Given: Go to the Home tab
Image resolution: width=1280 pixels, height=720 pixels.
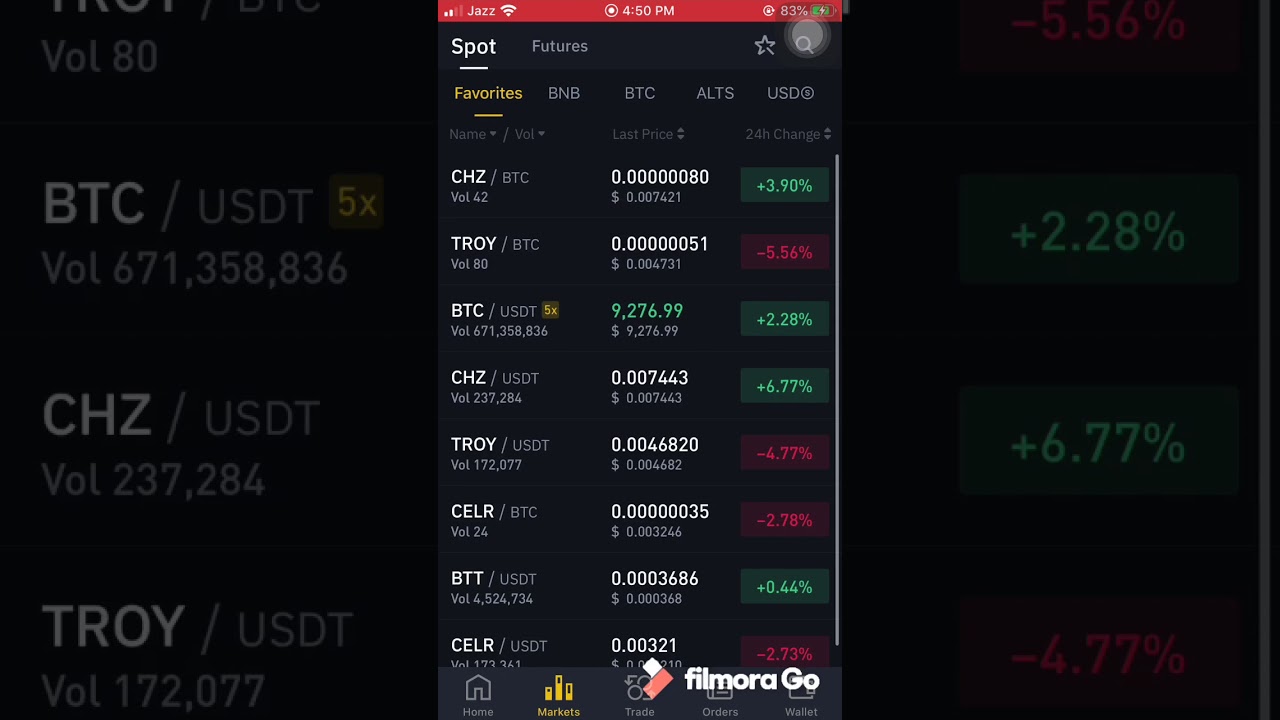Looking at the screenshot, I should pos(478,696).
